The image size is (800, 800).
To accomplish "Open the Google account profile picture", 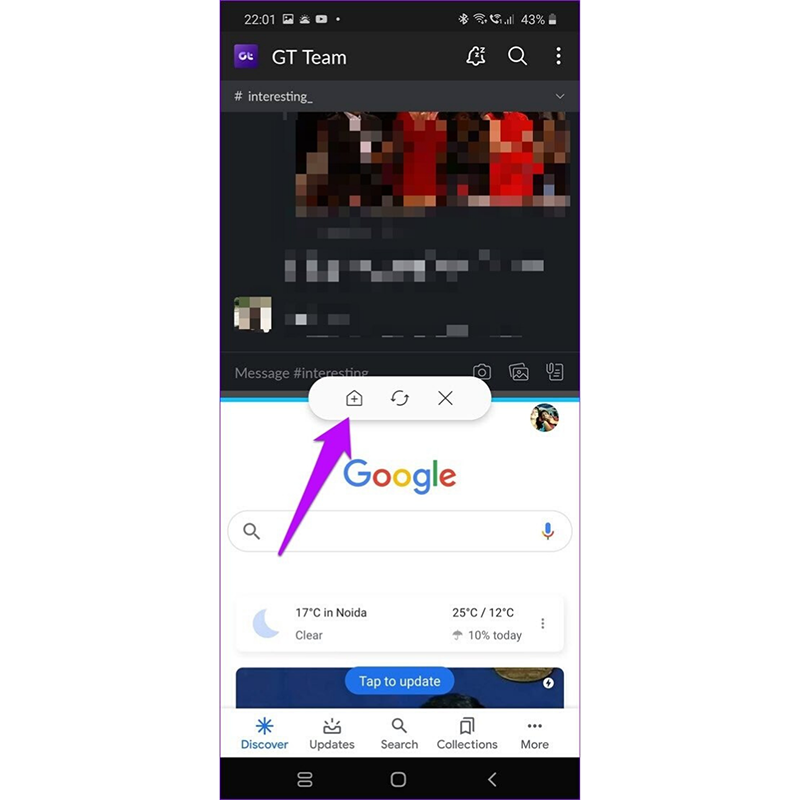I will click(x=544, y=418).
